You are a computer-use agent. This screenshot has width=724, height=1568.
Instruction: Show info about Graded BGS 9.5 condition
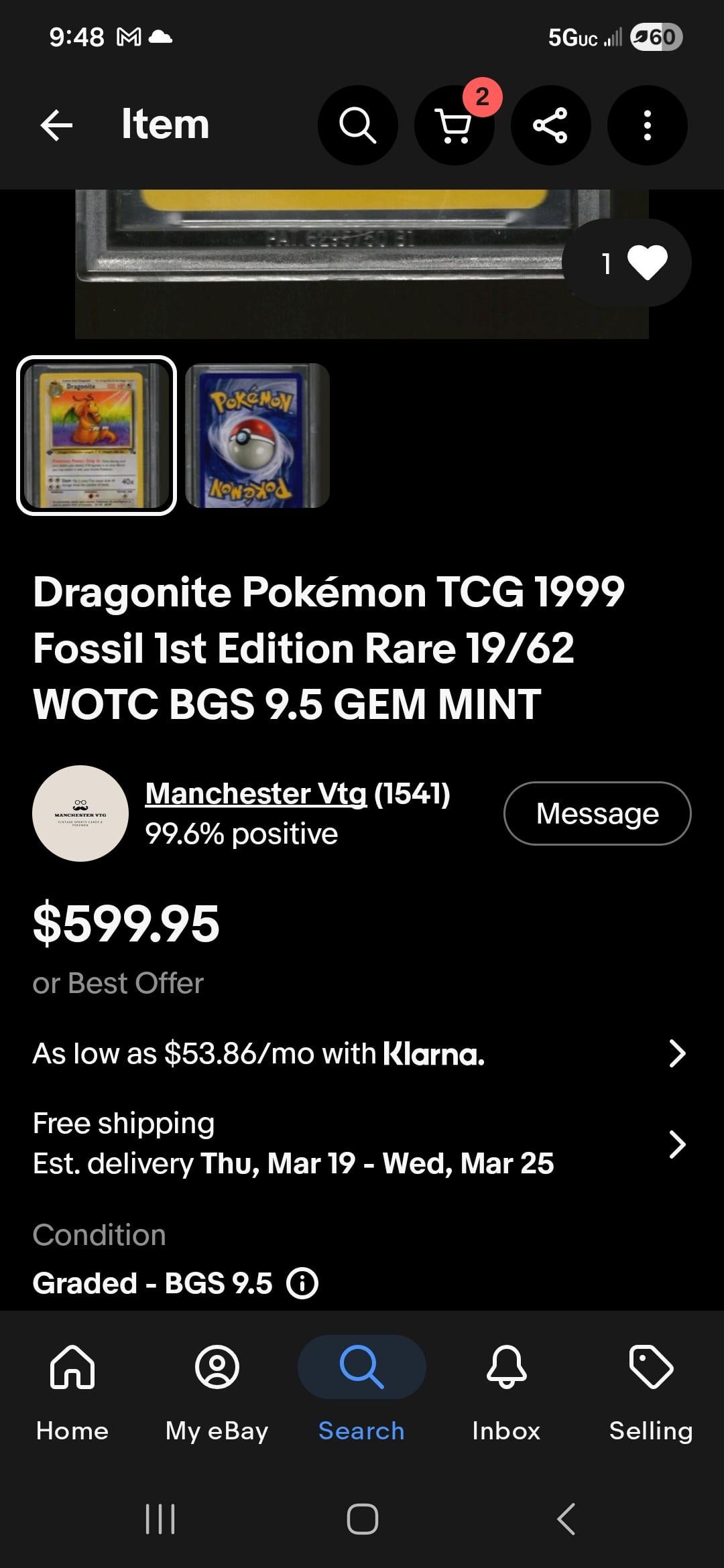[x=302, y=1284]
